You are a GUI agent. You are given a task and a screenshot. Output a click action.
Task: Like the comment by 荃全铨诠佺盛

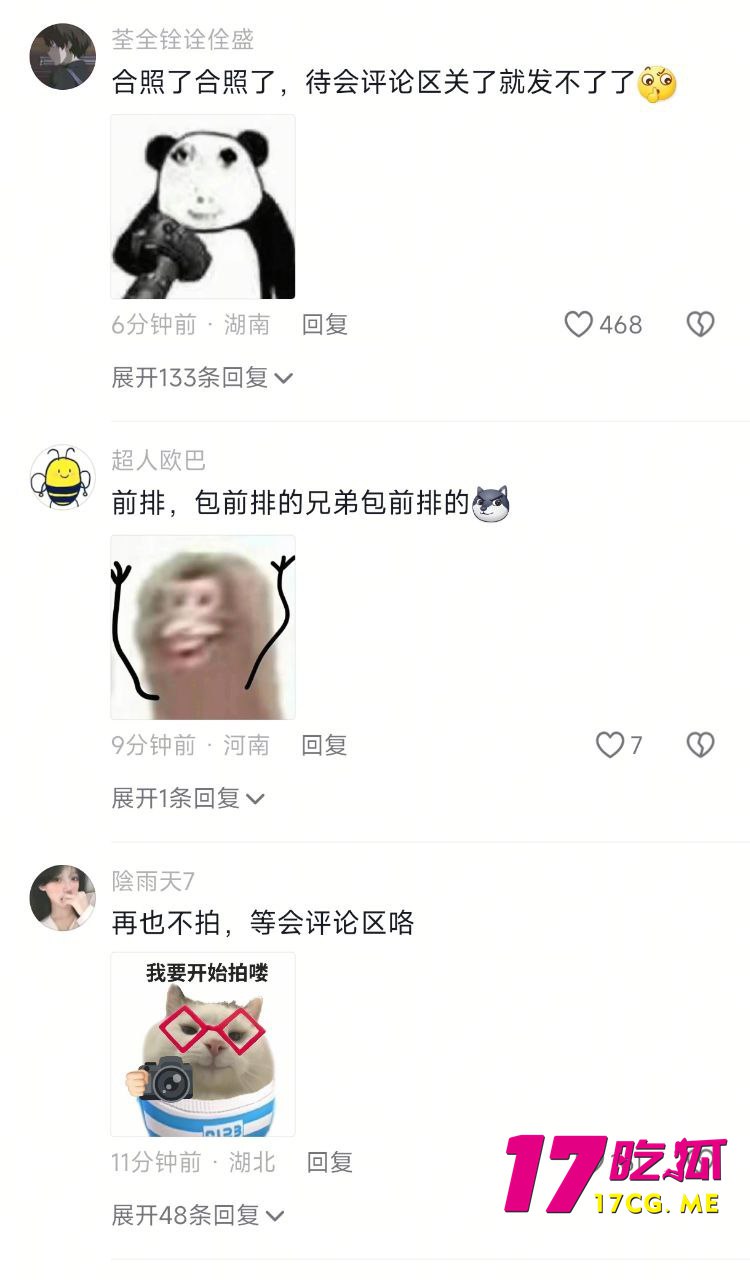click(x=579, y=324)
